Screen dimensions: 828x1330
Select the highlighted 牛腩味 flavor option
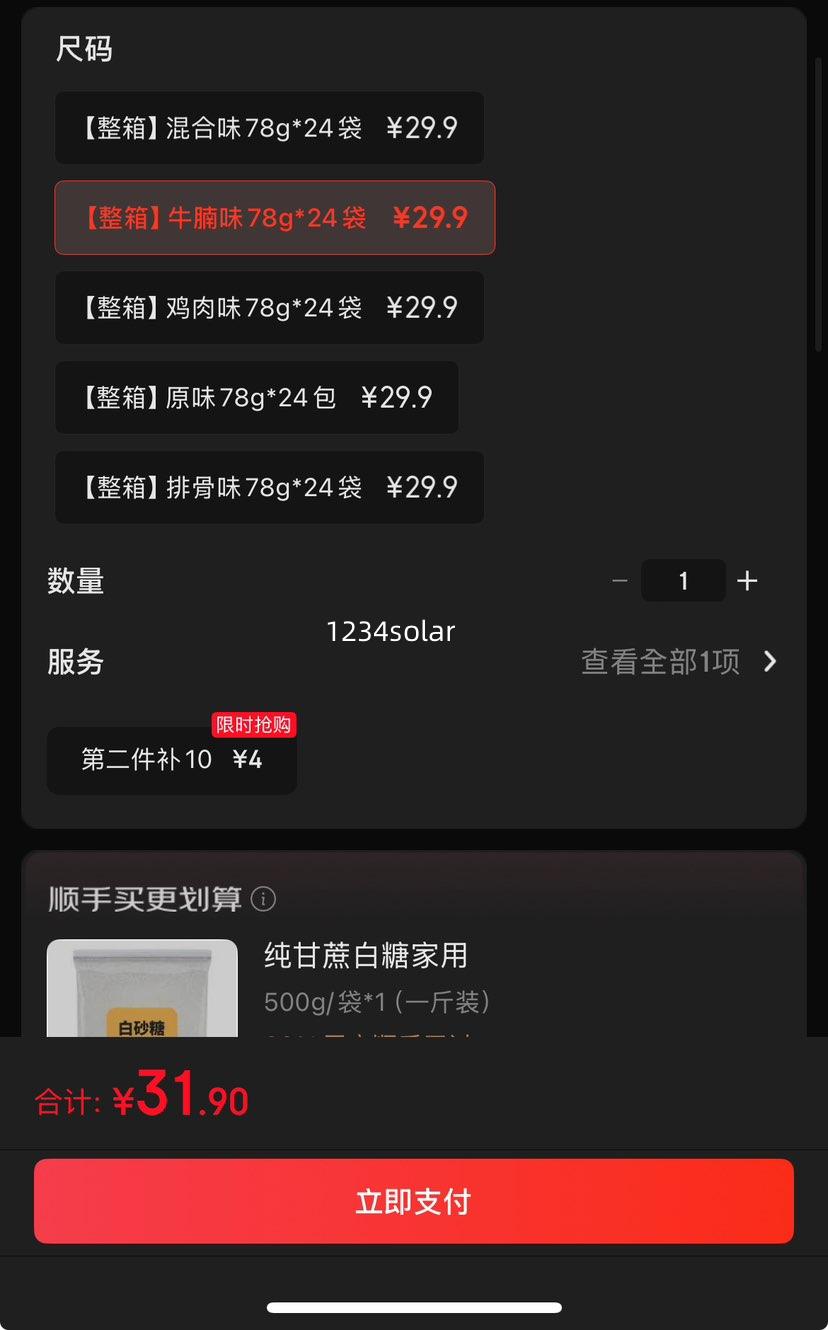point(274,218)
